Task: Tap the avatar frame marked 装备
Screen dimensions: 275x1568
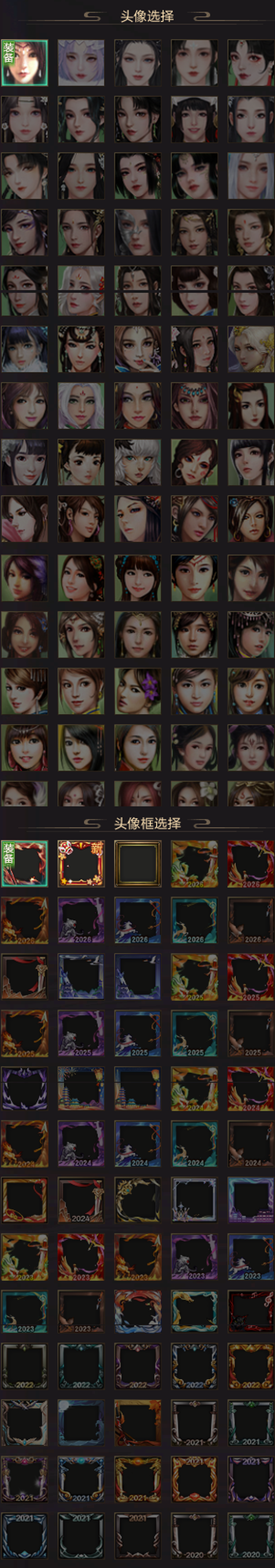Action: click(x=24, y=863)
